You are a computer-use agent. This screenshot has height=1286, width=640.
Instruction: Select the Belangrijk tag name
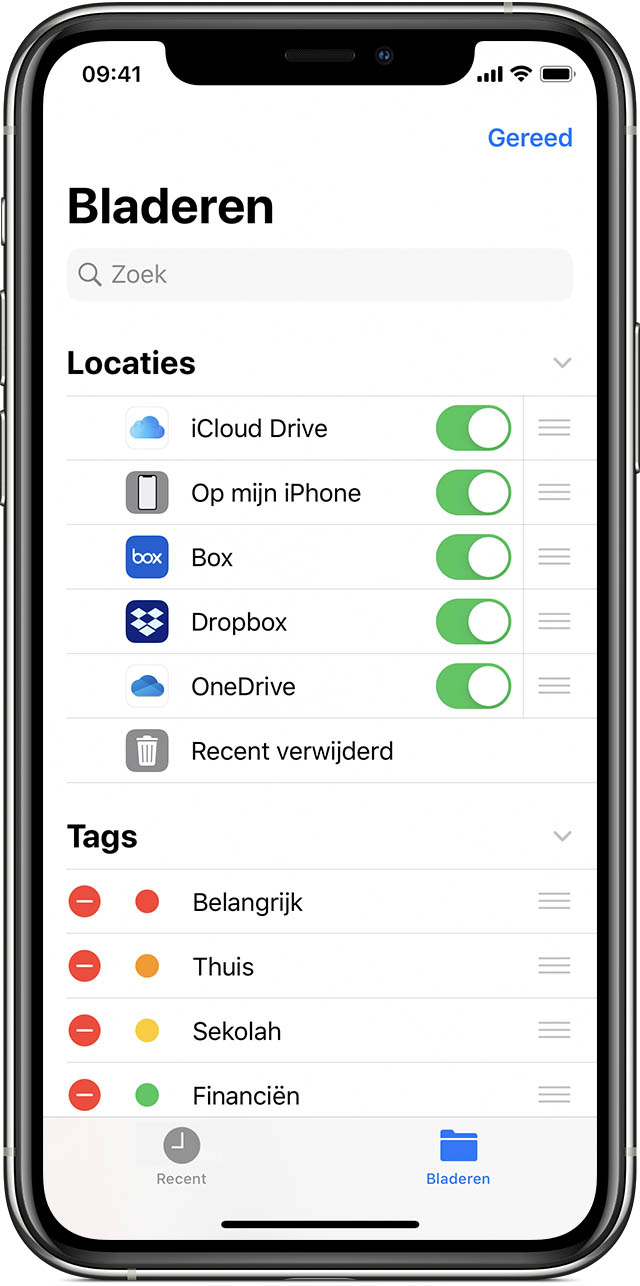point(248,903)
